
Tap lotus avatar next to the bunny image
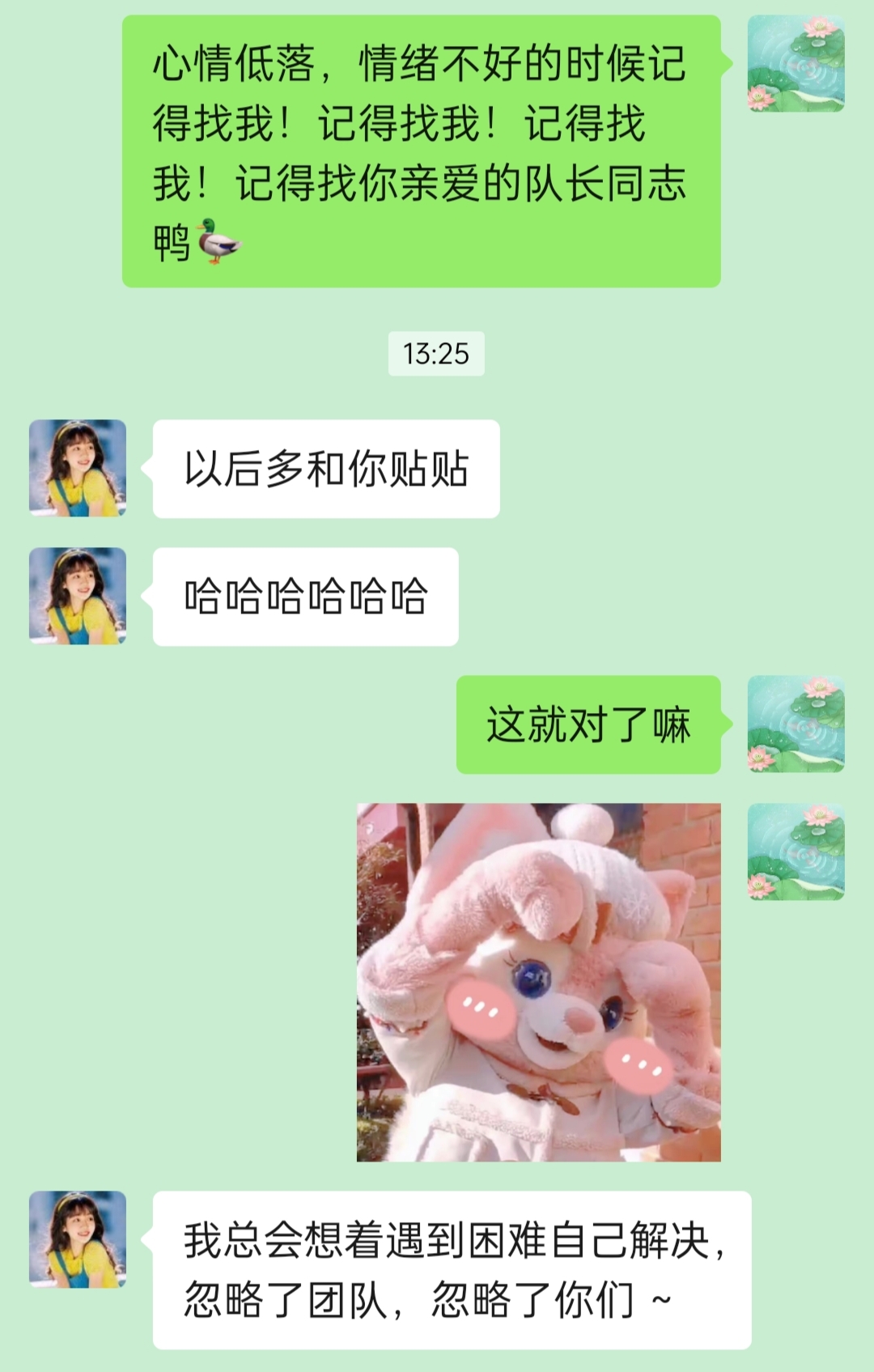(x=796, y=852)
